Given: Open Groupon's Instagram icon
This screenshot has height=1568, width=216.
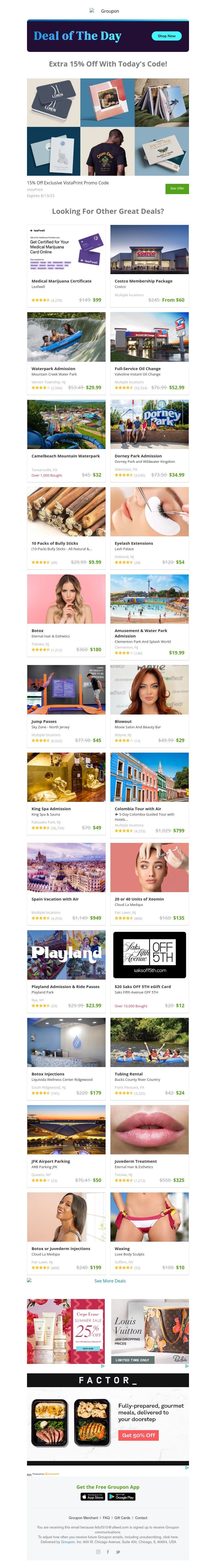Looking at the screenshot, I should point(98,1552).
